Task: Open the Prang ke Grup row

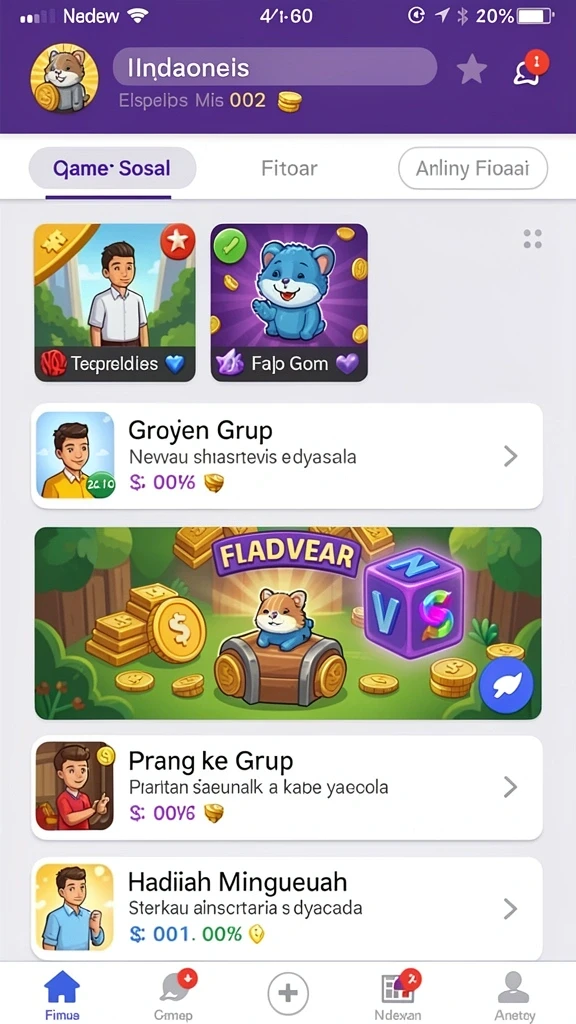Action: pos(287,788)
